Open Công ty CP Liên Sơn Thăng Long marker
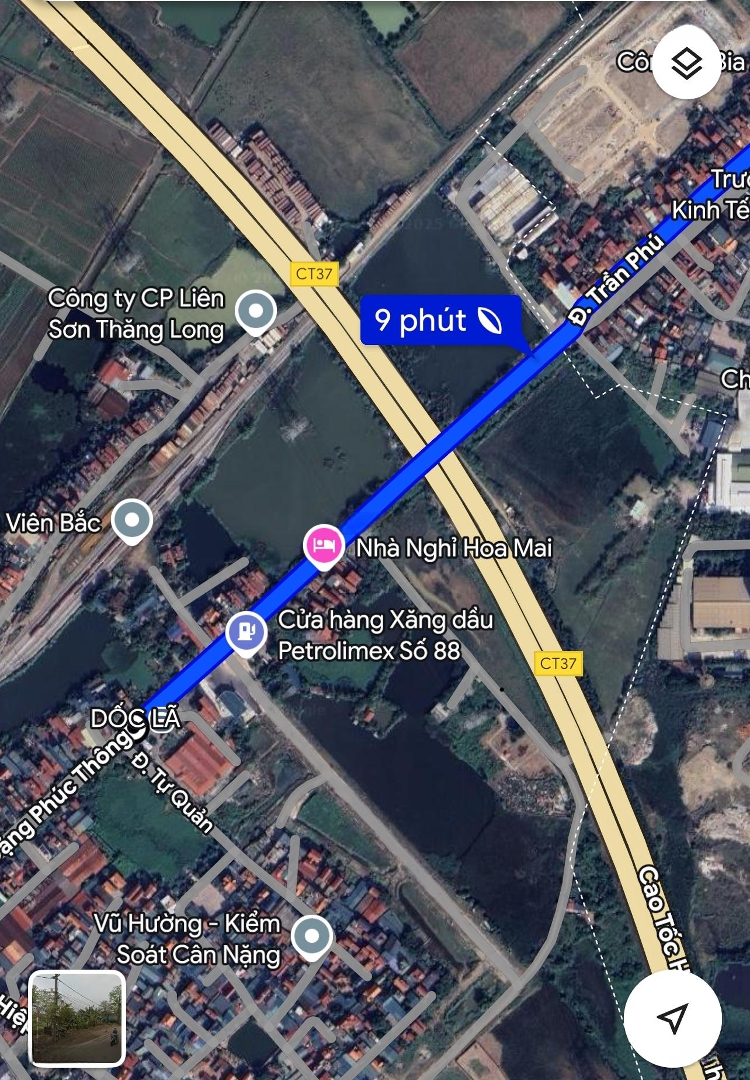 [256, 312]
